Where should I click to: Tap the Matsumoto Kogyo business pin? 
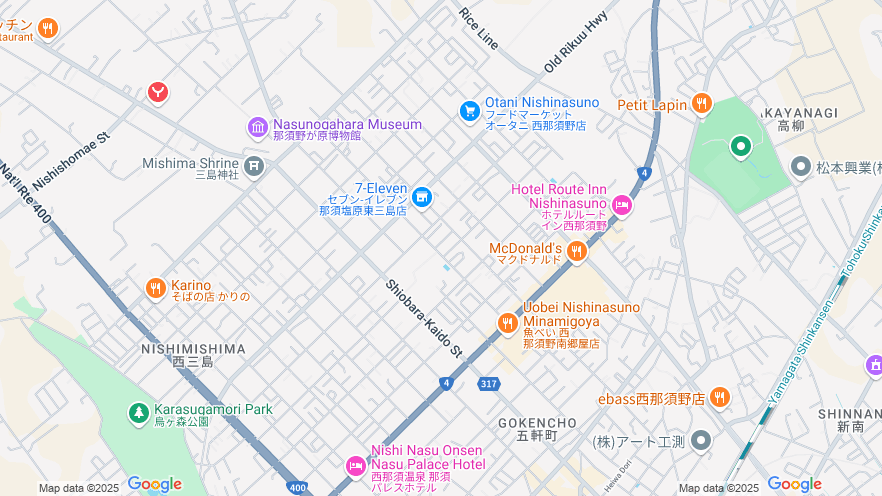point(800,167)
